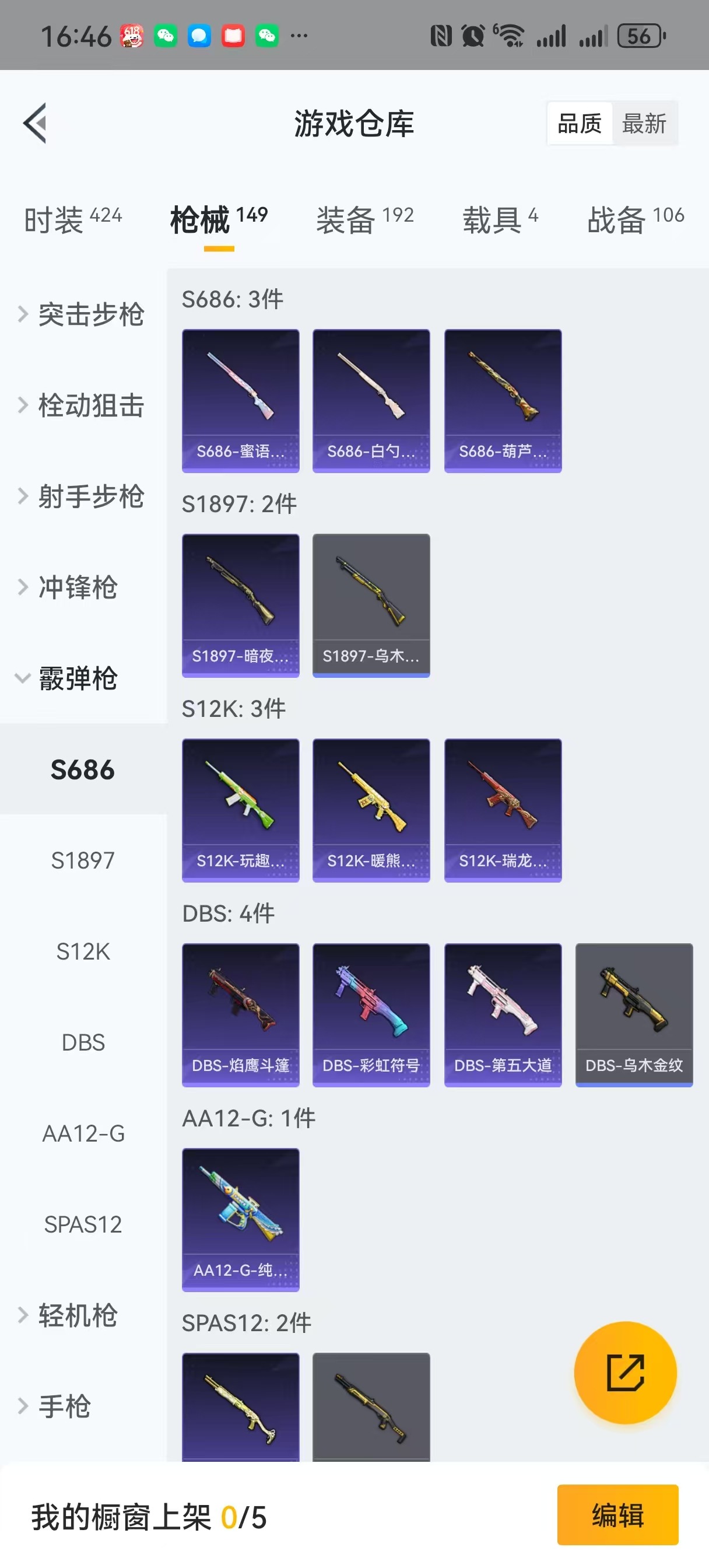Open the AA12-G-纯 skin tile
The image size is (709, 1568).
point(240,1219)
